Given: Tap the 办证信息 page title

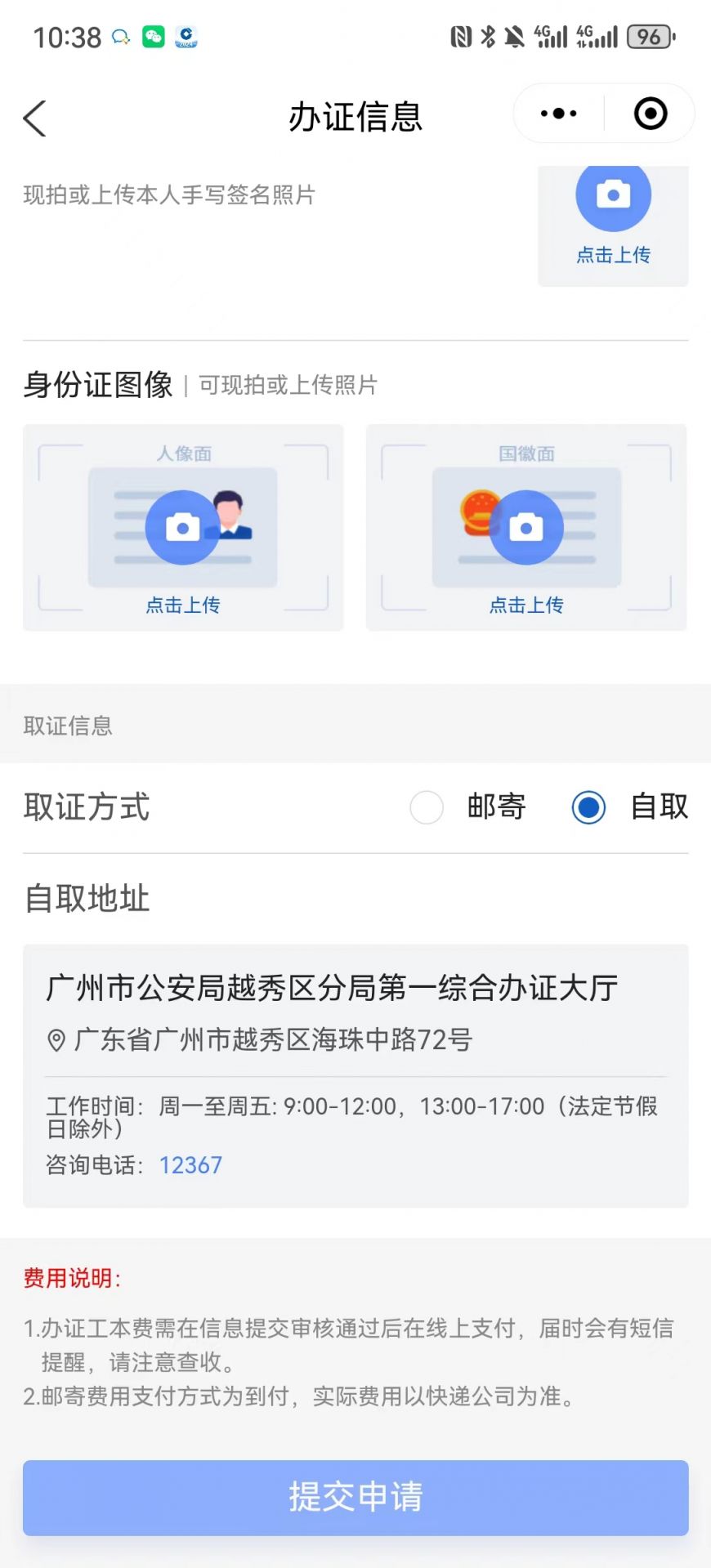Looking at the screenshot, I should click(x=355, y=118).
